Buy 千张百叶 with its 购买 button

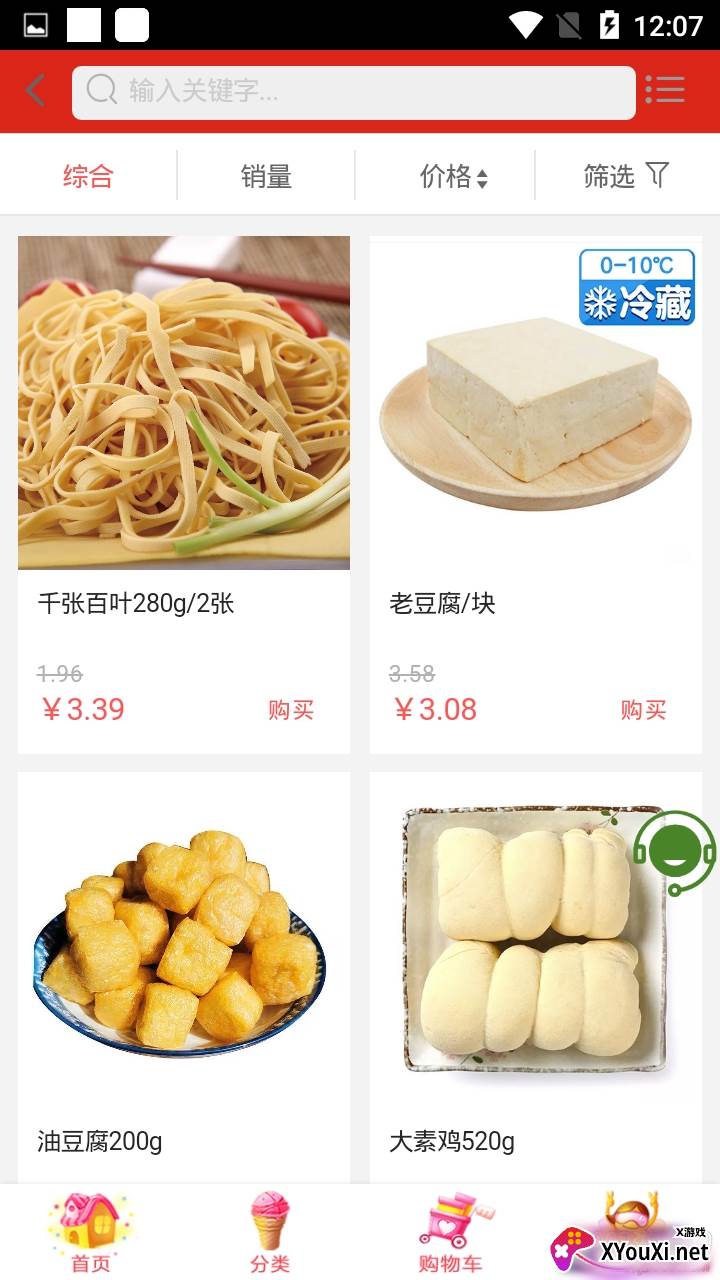coord(291,710)
